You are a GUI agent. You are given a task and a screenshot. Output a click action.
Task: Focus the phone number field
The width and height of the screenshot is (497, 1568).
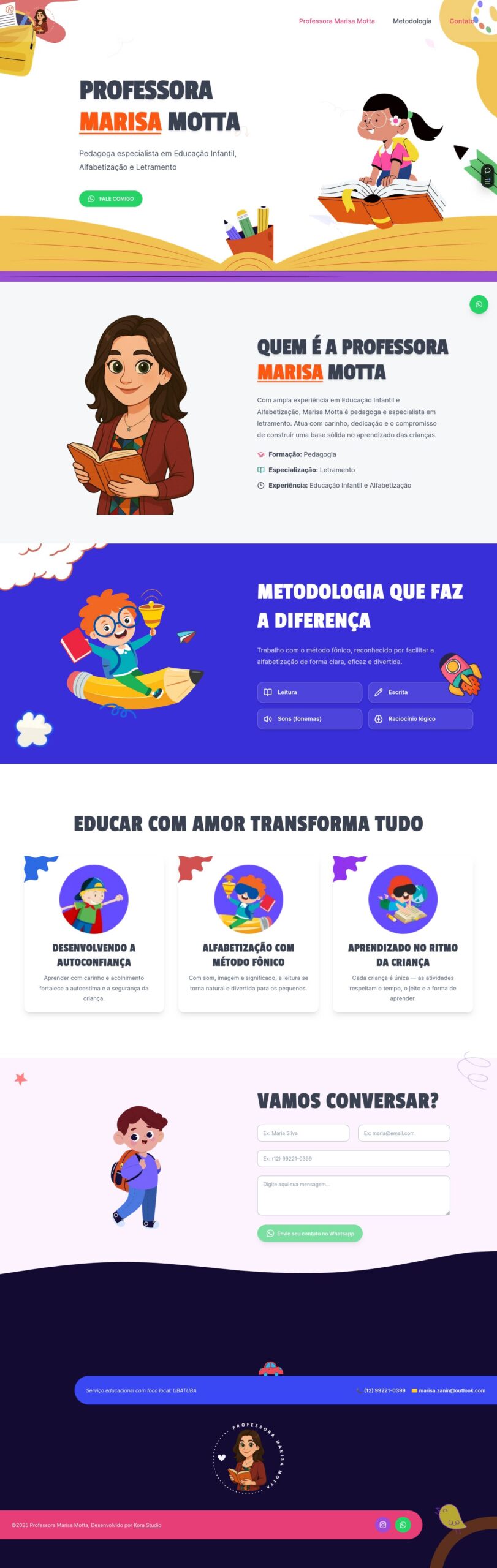point(353,1158)
